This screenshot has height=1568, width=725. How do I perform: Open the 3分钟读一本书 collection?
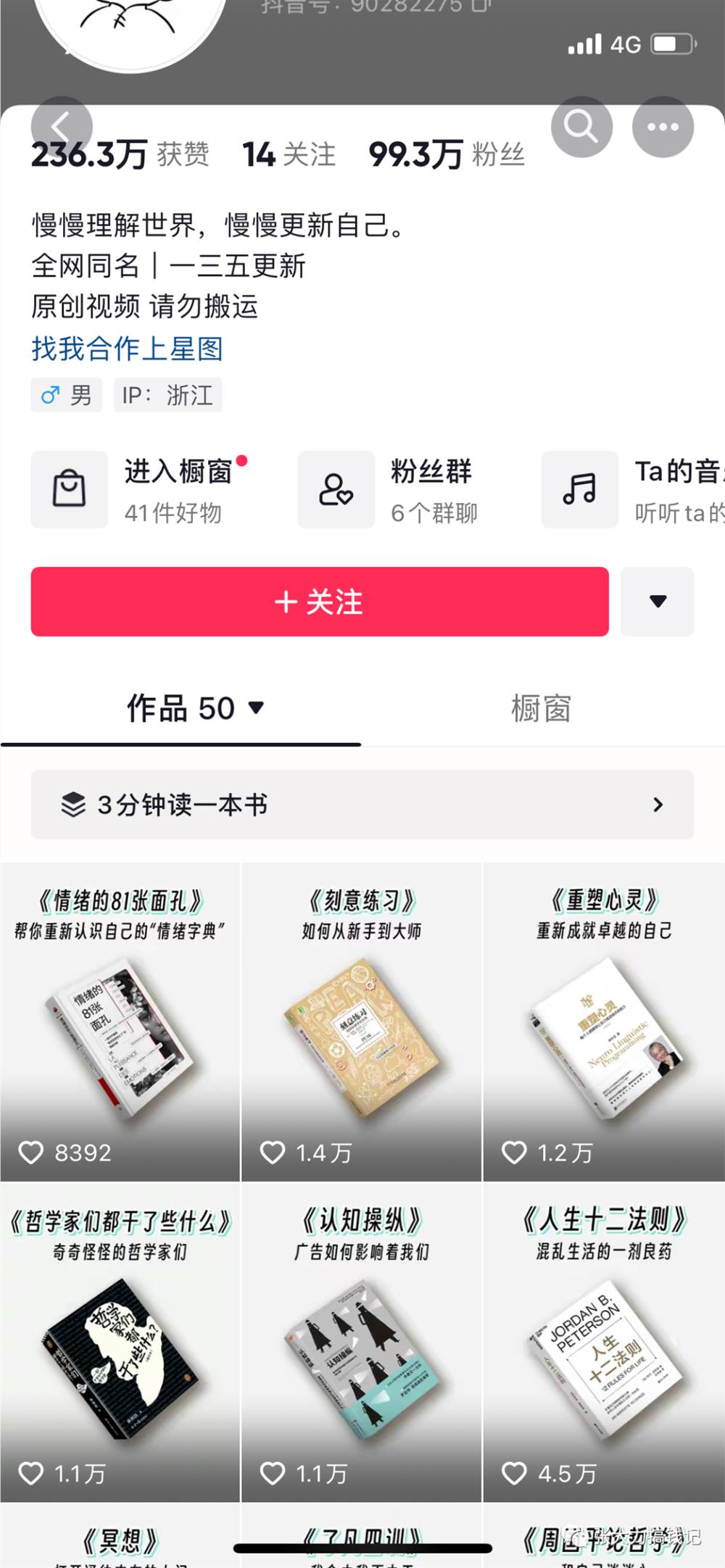pyautogui.click(x=362, y=805)
